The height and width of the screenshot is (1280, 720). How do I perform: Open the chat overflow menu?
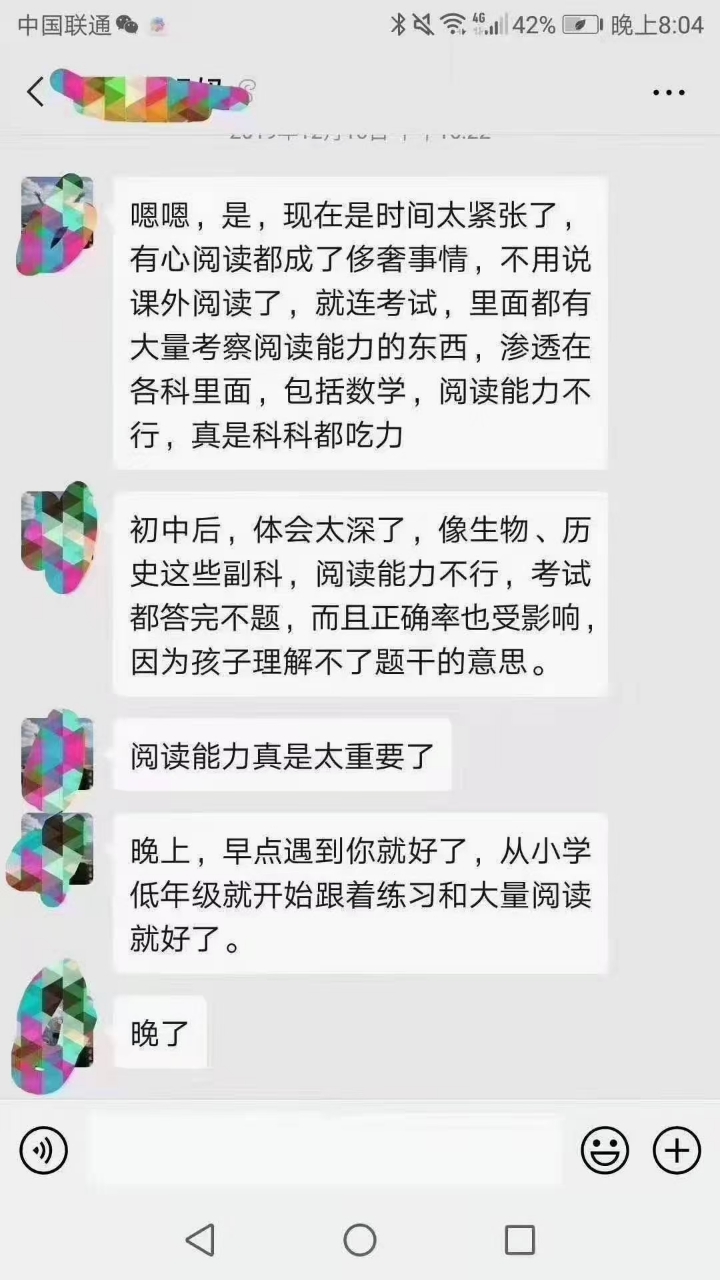pos(668,92)
